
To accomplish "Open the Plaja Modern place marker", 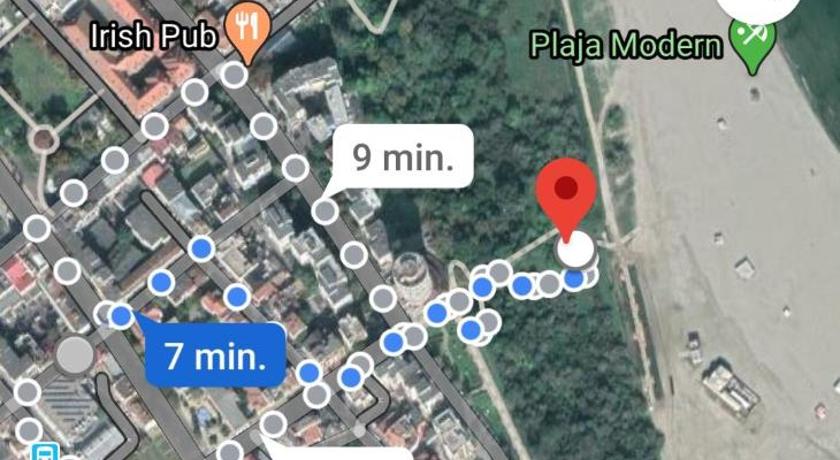I will click(749, 42).
